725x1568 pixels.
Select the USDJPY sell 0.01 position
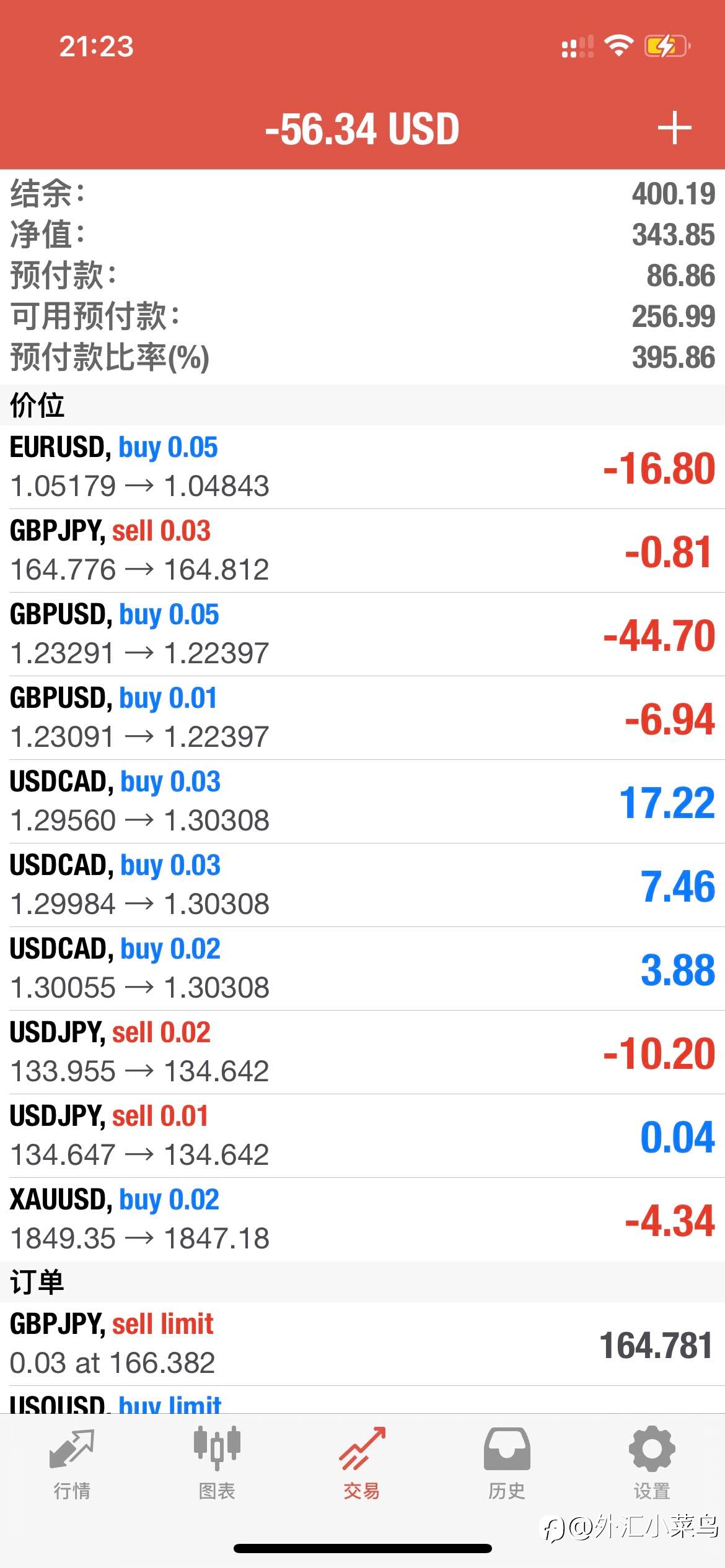(362, 1136)
